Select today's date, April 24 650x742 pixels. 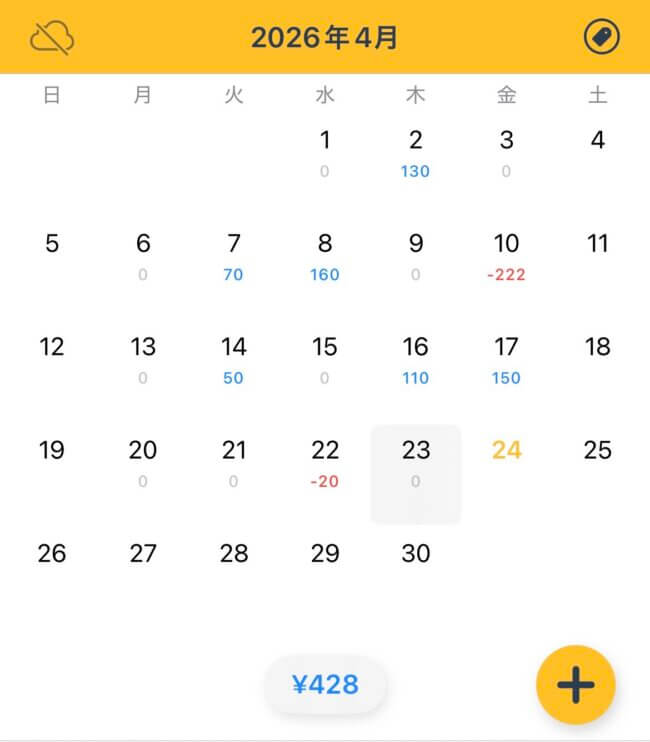[x=506, y=451]
